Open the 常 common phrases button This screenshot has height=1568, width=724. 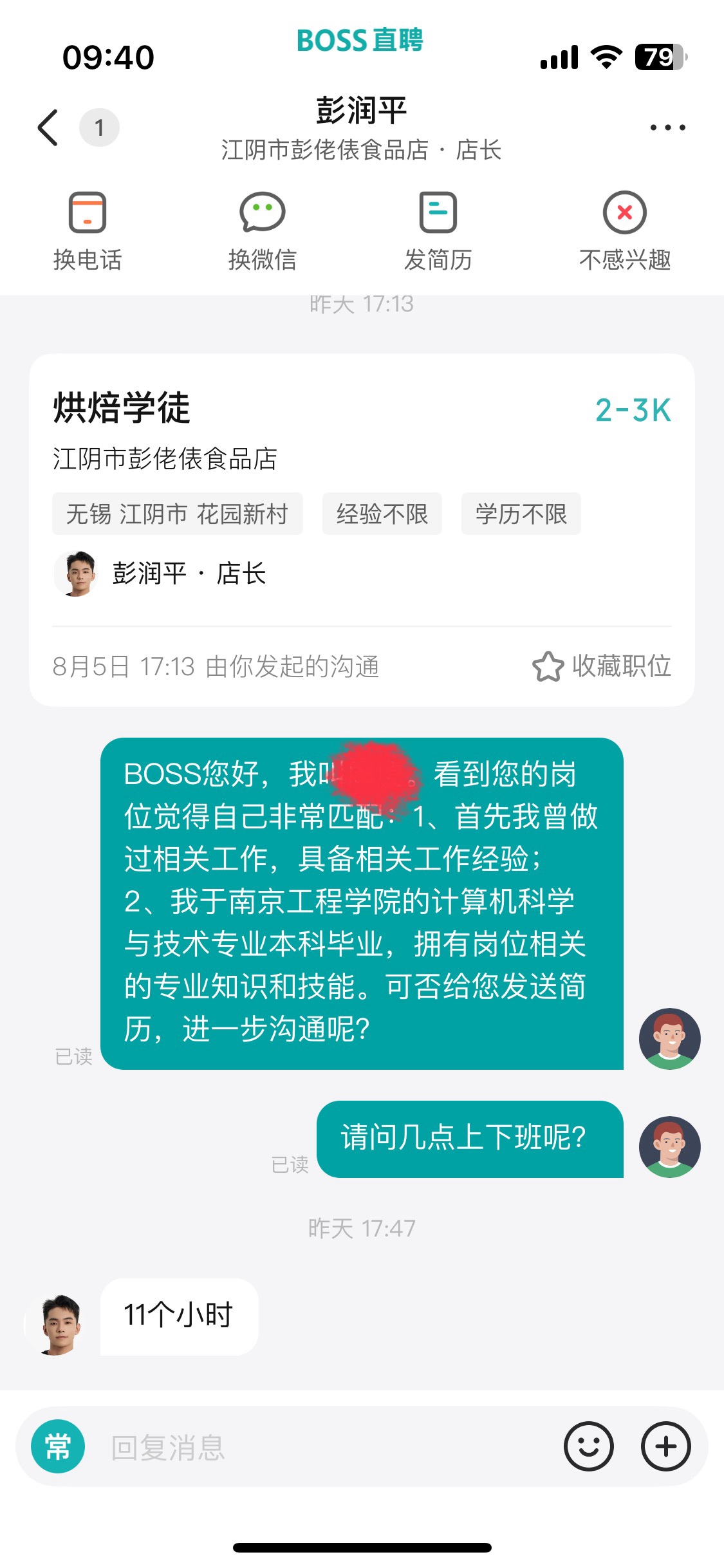(x=58, y=1446)
